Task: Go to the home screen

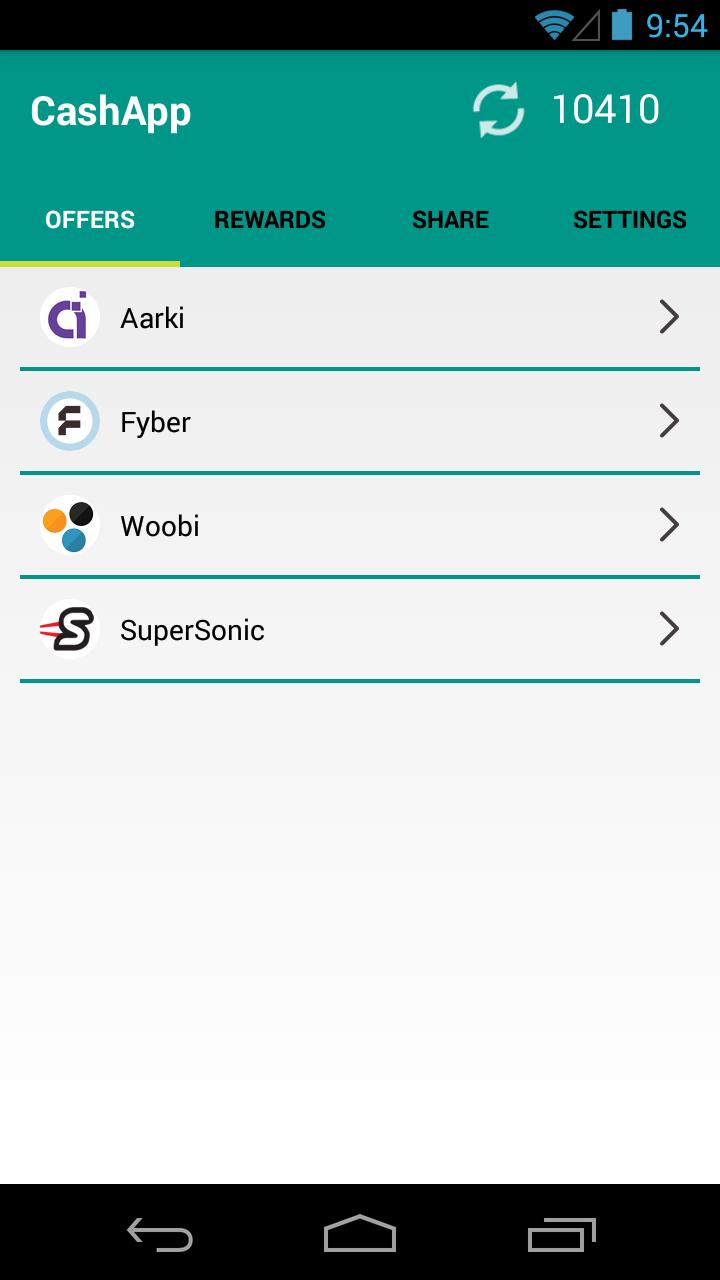Action: pyautogui.click(x=360, y=1235)
